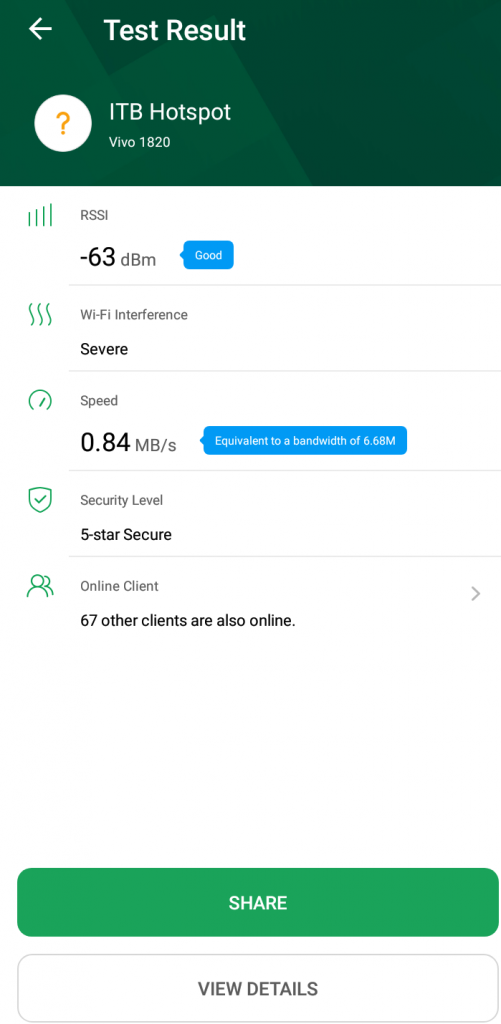Open the Online Client row

250,601
